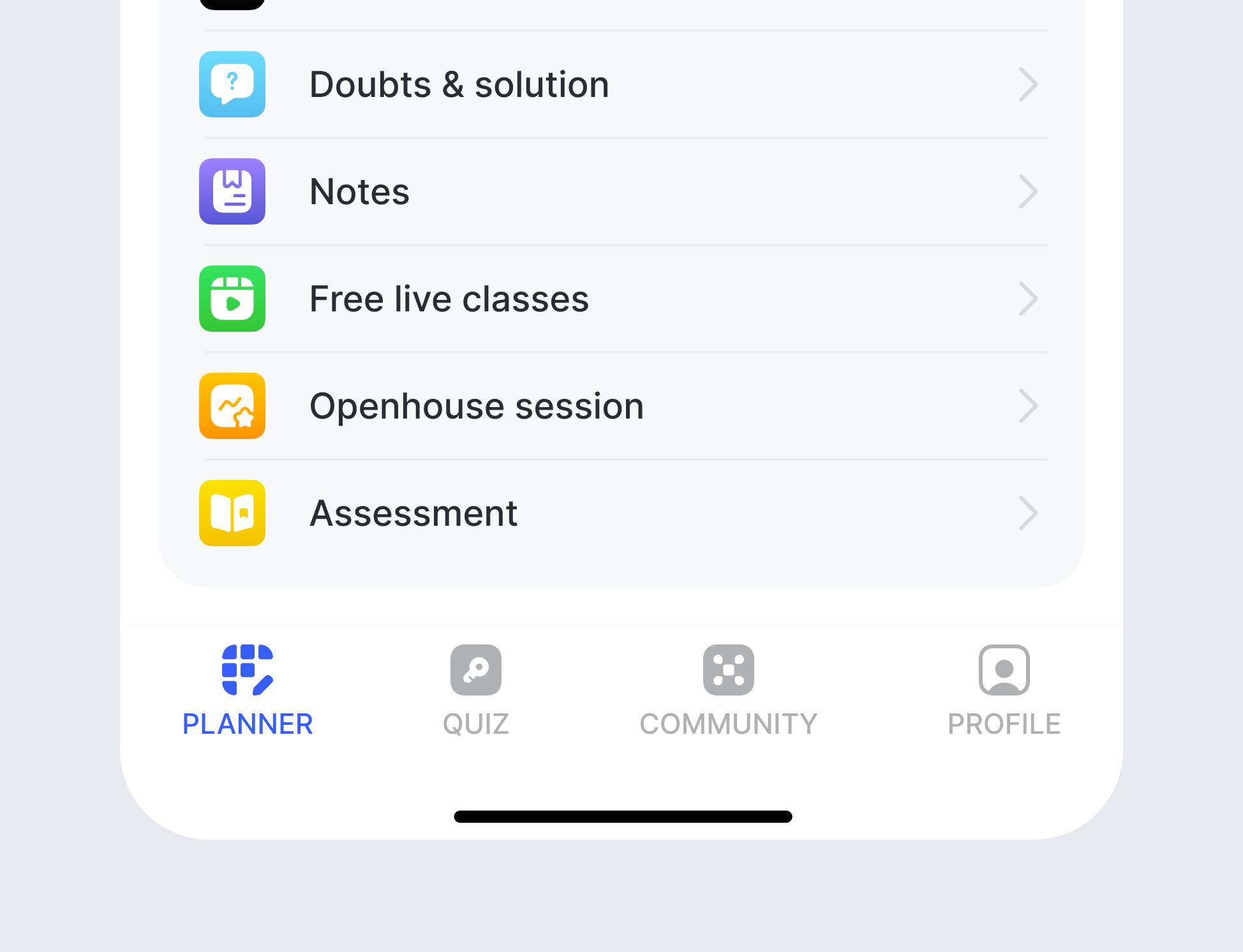Open the Profile tab
The width and height of the screenshot is (1243, 952).
pos(1004,690)
